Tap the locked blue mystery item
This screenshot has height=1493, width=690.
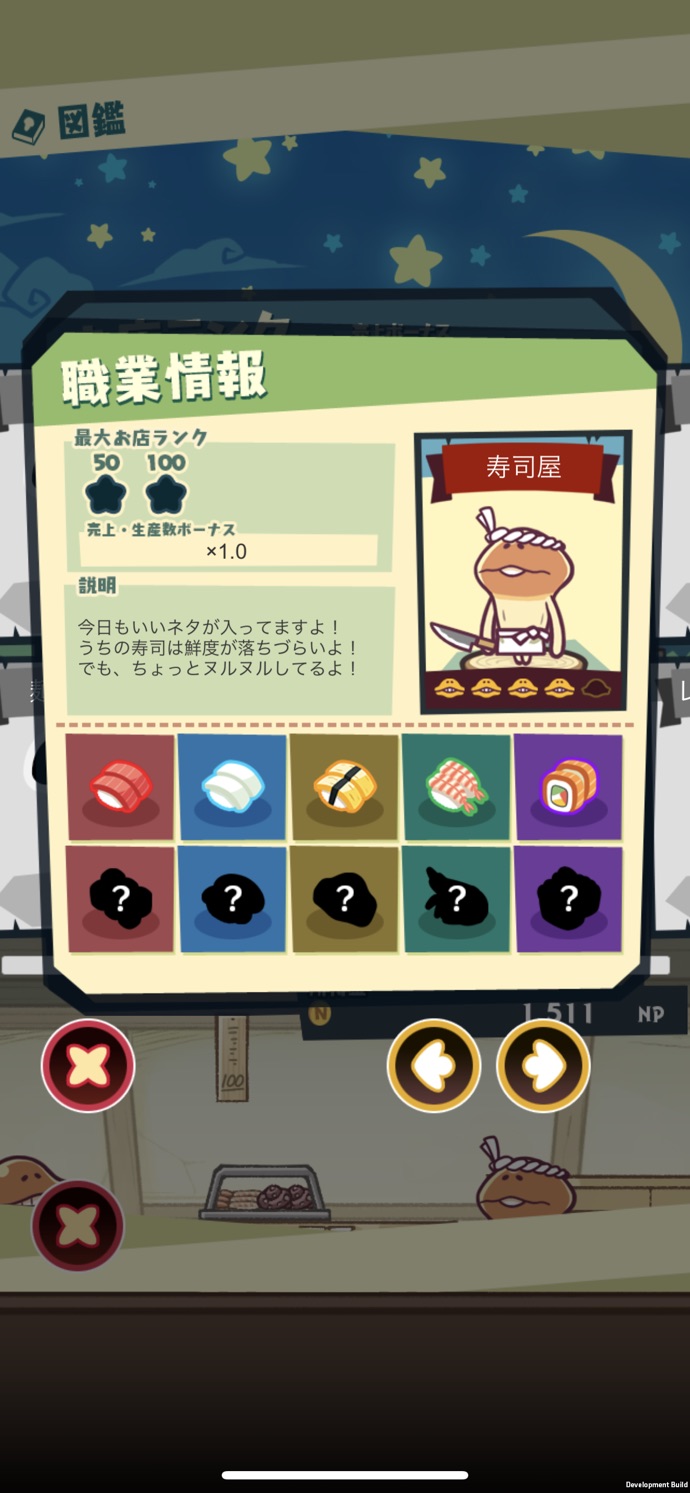pyautogui.click(x=232, y=899)
